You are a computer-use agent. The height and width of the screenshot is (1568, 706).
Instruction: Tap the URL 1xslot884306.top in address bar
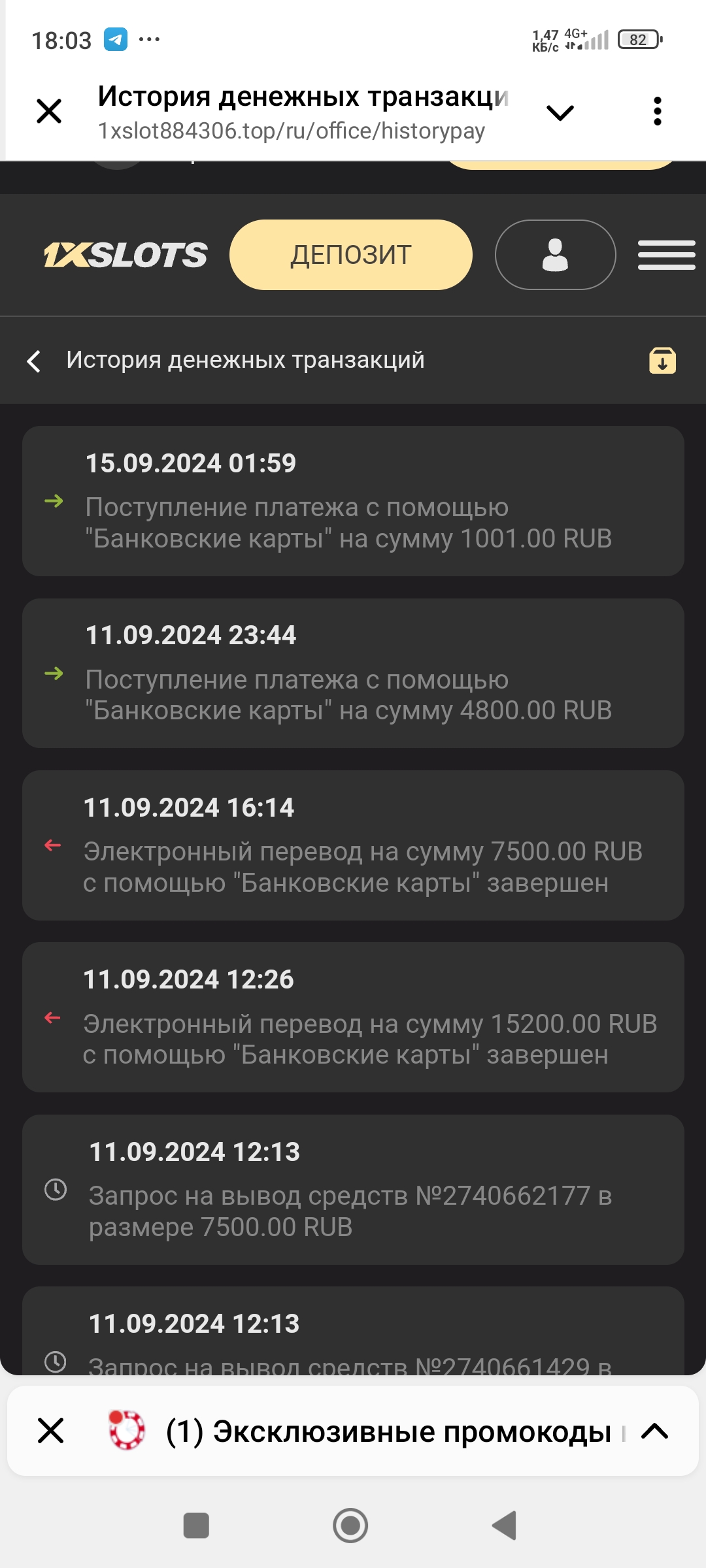click(x=290, y=132)
